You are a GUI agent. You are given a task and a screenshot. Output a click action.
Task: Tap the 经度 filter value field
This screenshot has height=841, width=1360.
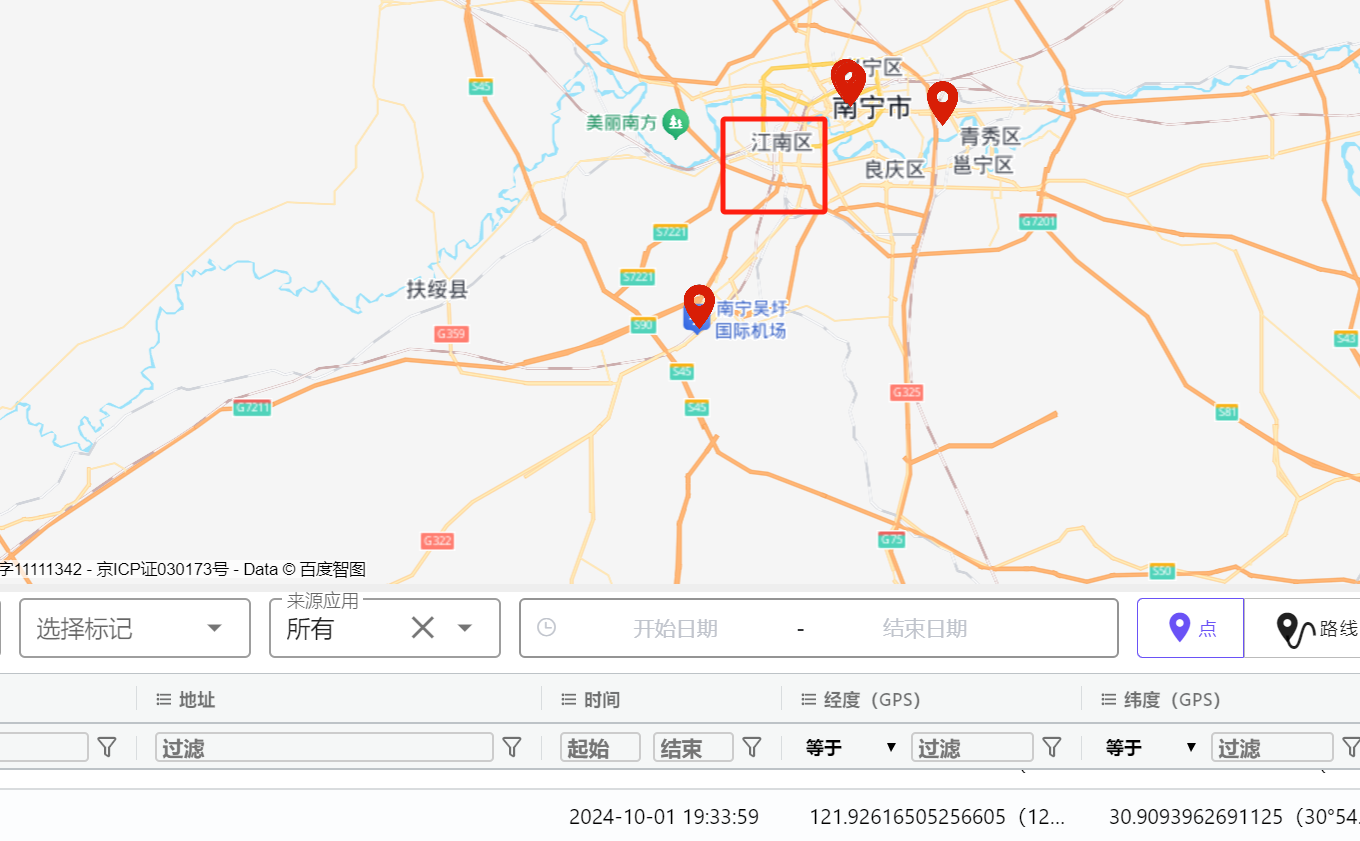click(x=971, y=747)
